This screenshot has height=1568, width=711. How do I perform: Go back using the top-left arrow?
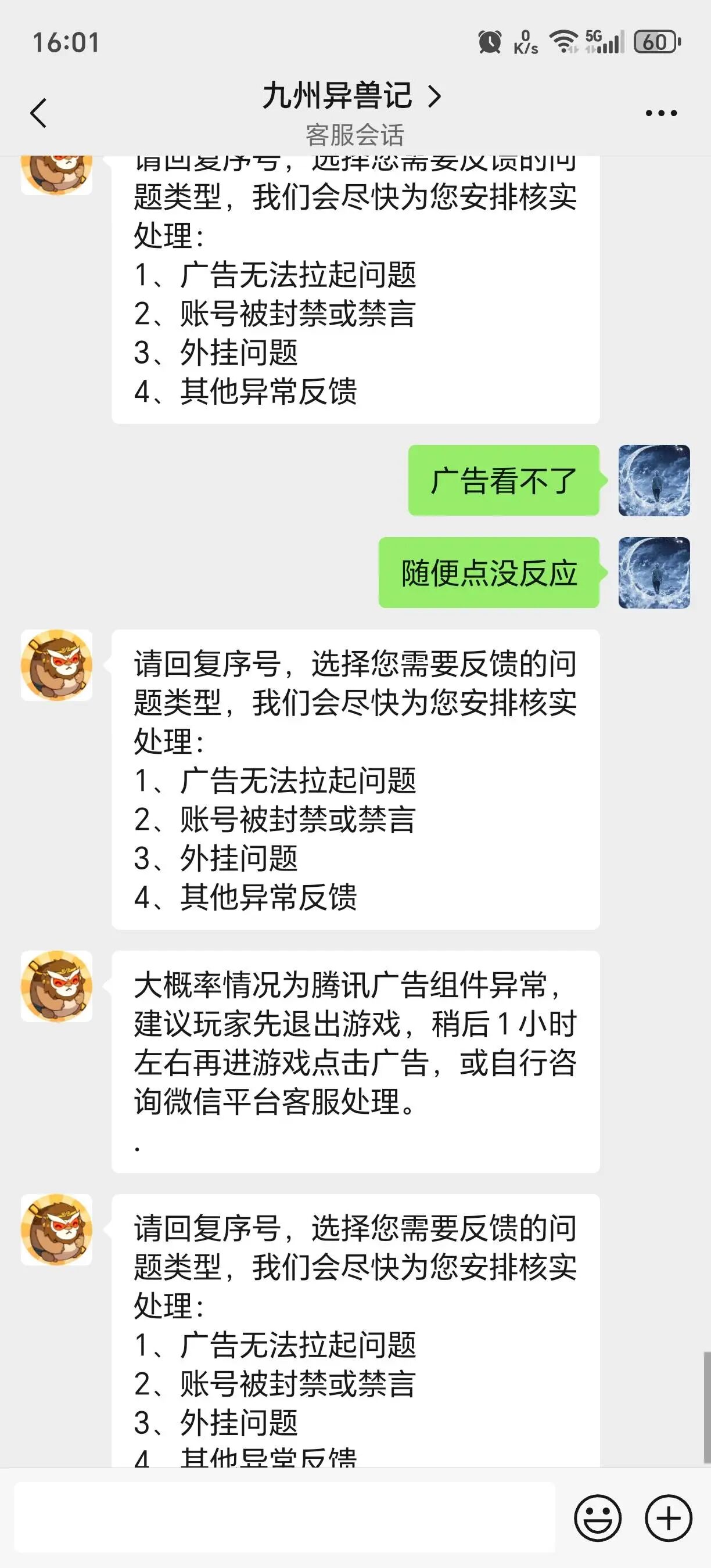point(38,113)
